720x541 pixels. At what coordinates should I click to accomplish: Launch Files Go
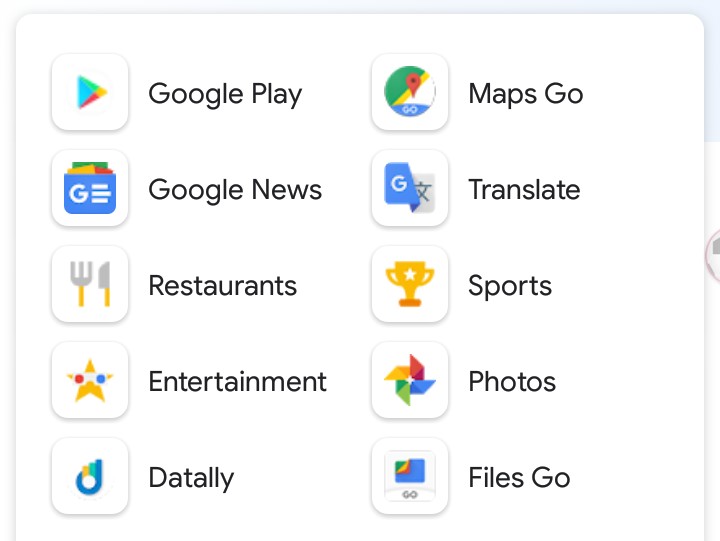tap(410, 477)
